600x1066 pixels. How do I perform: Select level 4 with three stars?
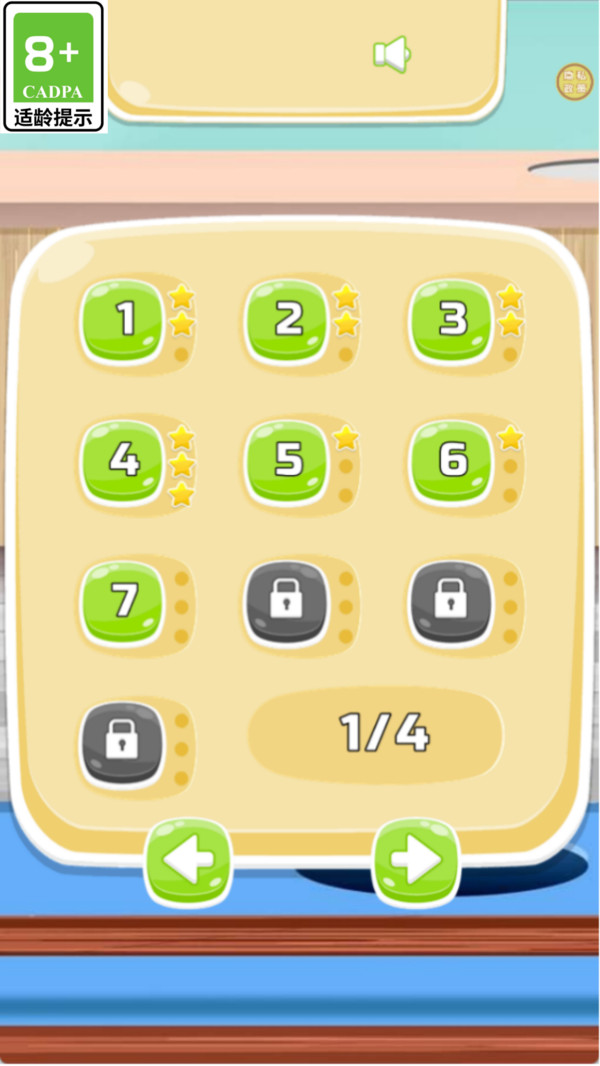pyautogui.click(x=123, y=461)
